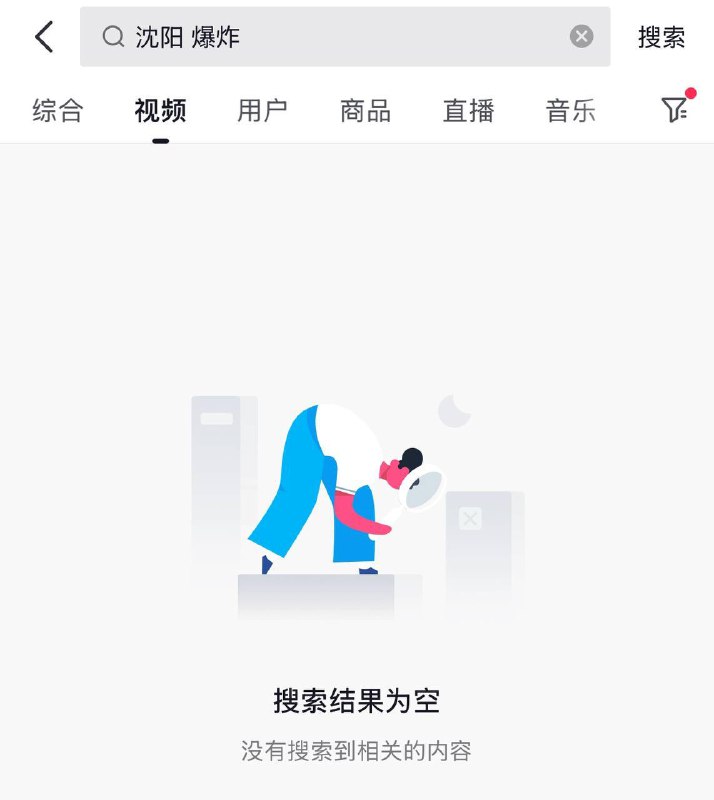The width and height of the screenshot is (714, 800).
Task: Tap the 搜索 button
Action: pos(661,37)
